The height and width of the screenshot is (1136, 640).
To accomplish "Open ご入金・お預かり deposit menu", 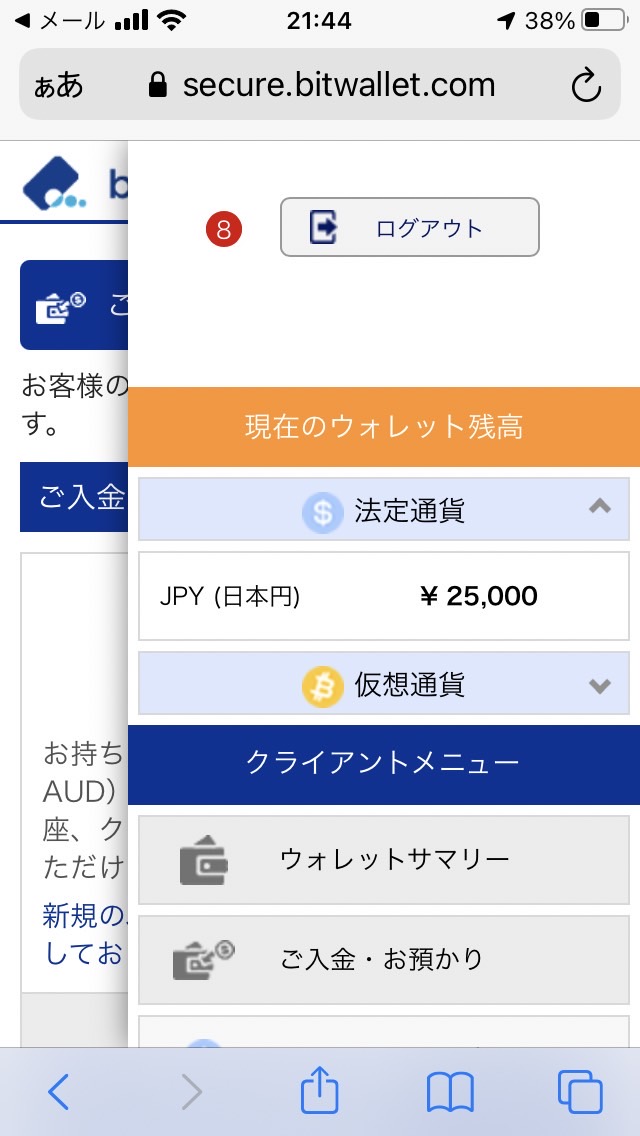I will (383, 960).
